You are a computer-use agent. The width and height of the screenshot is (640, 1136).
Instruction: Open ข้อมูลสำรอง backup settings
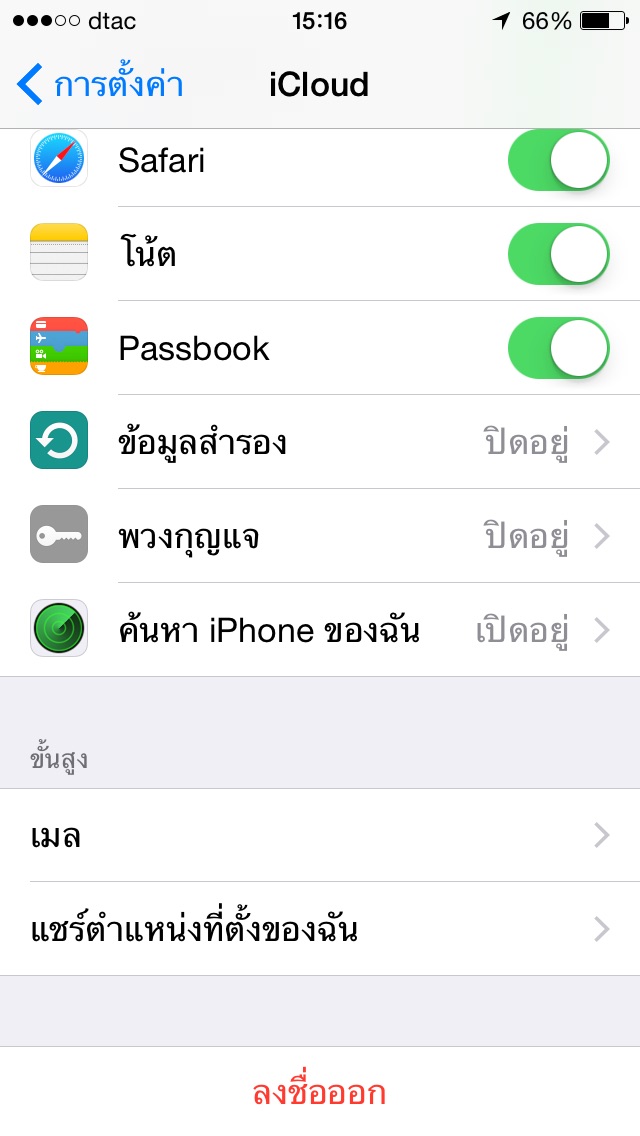coord(320,442)
